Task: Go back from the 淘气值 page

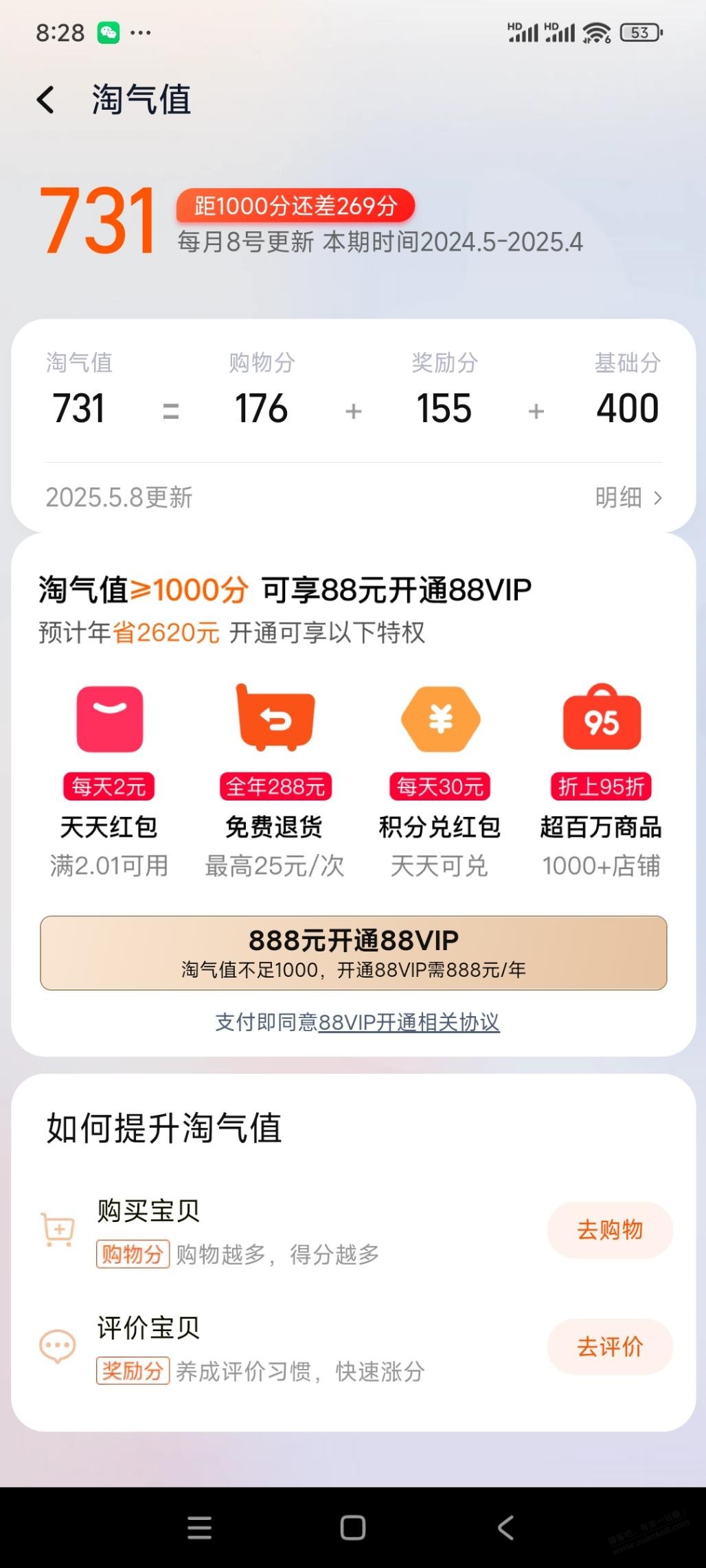Action: point(45,100)
